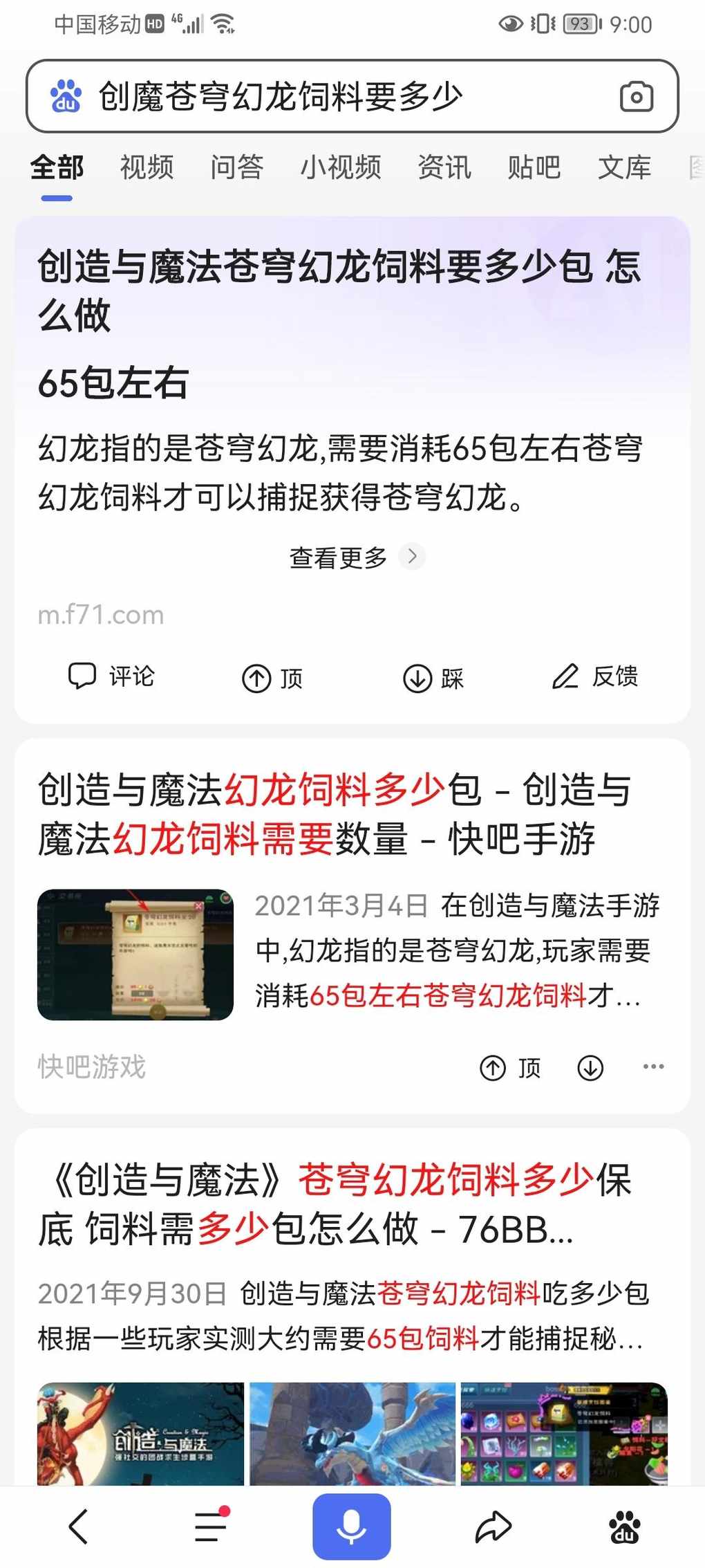The width and height of the screenshot is (705, 1568).
Task: Switch to the 小视频 tab
Action: click(x=340, y=167)
